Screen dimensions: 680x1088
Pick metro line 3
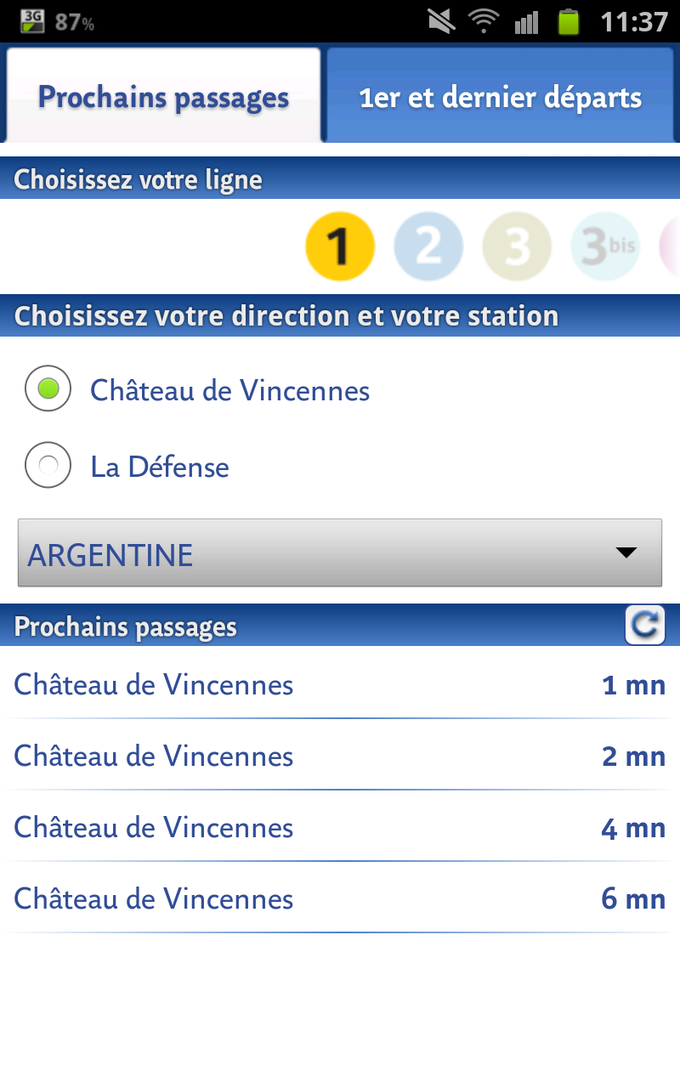[517, 246]
